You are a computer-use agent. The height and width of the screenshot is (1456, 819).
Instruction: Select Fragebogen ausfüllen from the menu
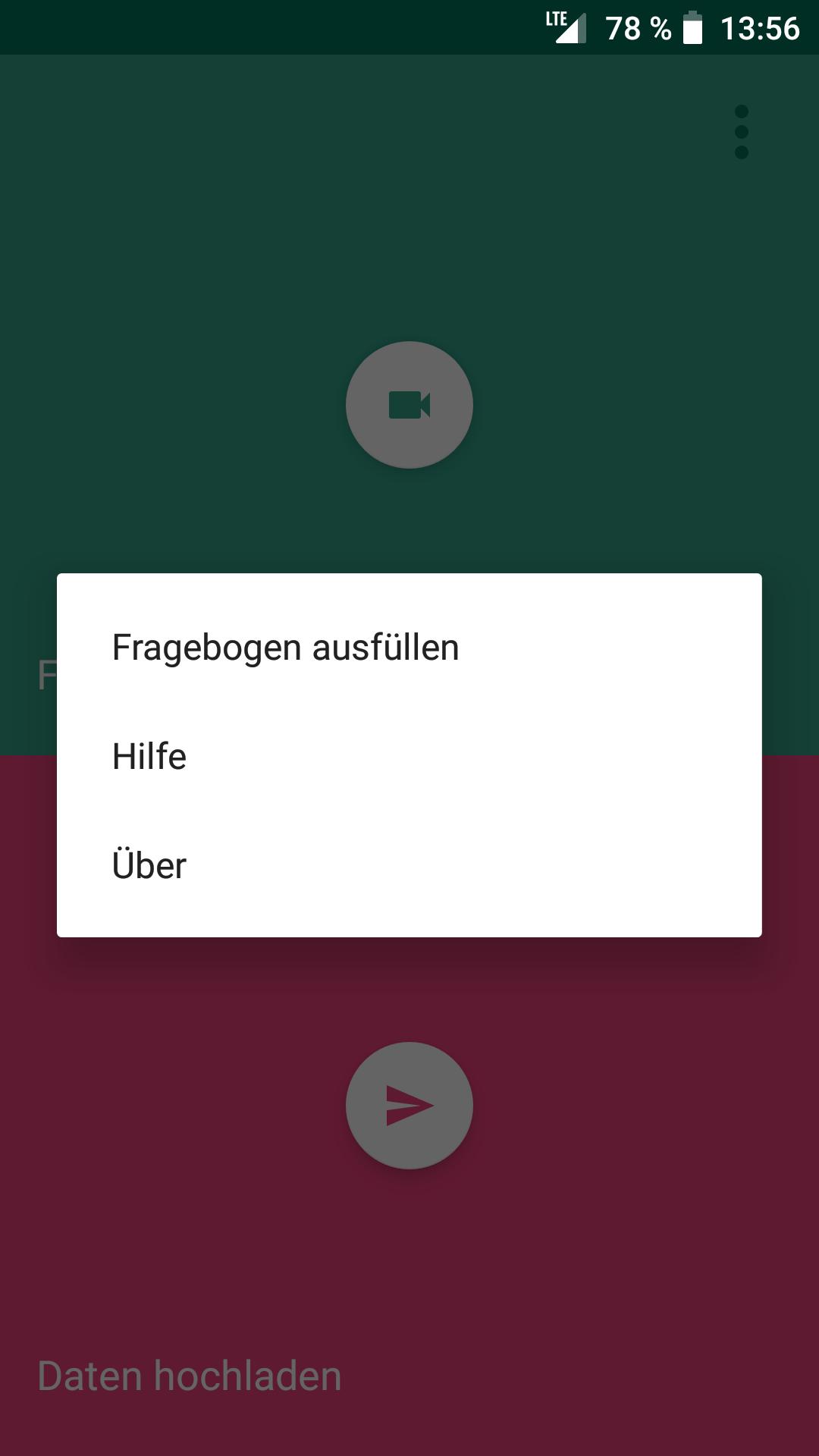point(286,648)
